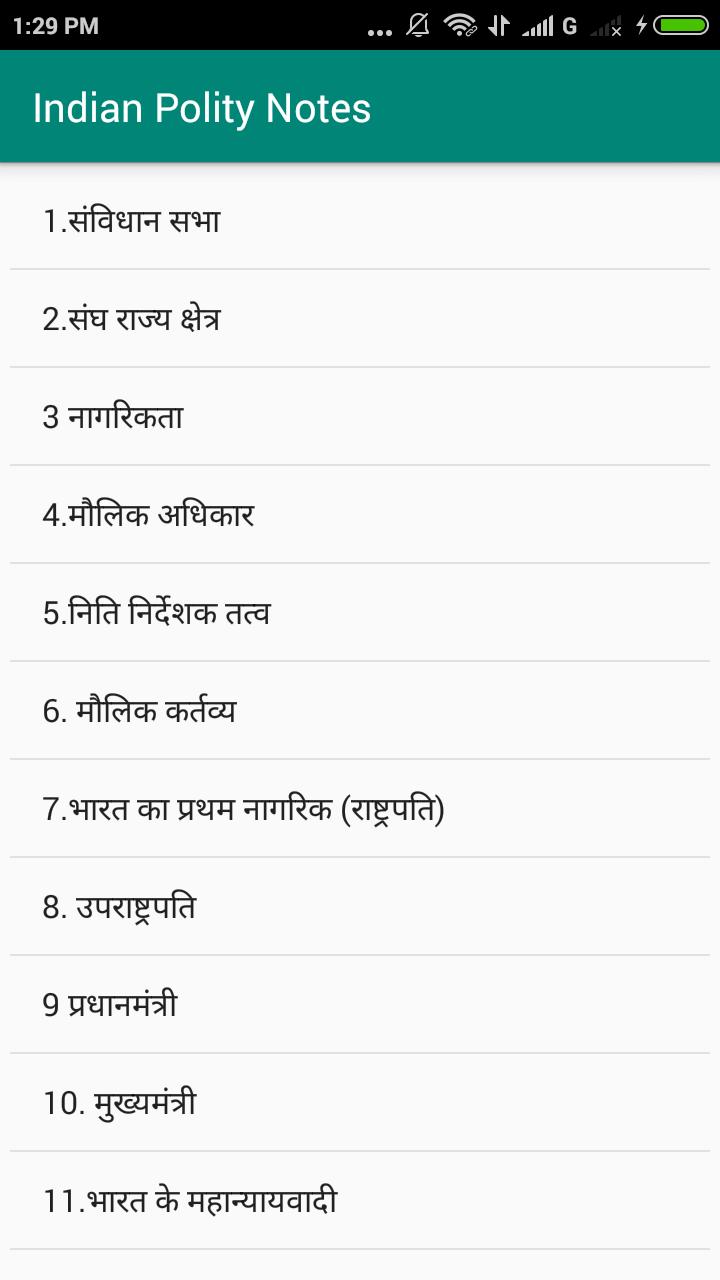Open chapter 1 संविधान सभा
Viewport: 720px width, 1280px height.
click(x=360, y=220)
